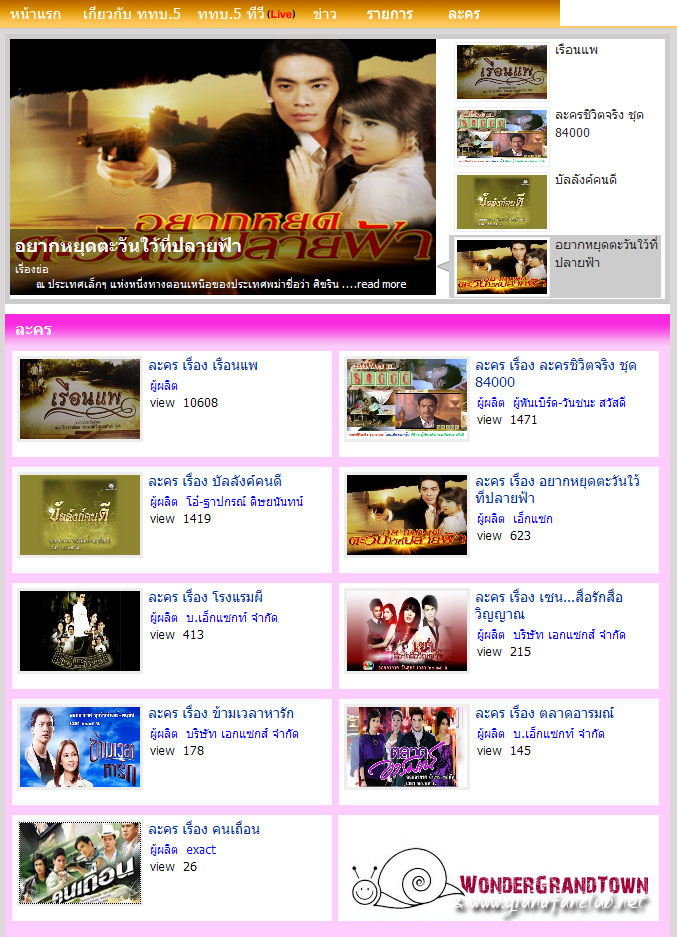Open the หน้าแรก home tab
Screen dimensions: 677x937
[32, 14]
